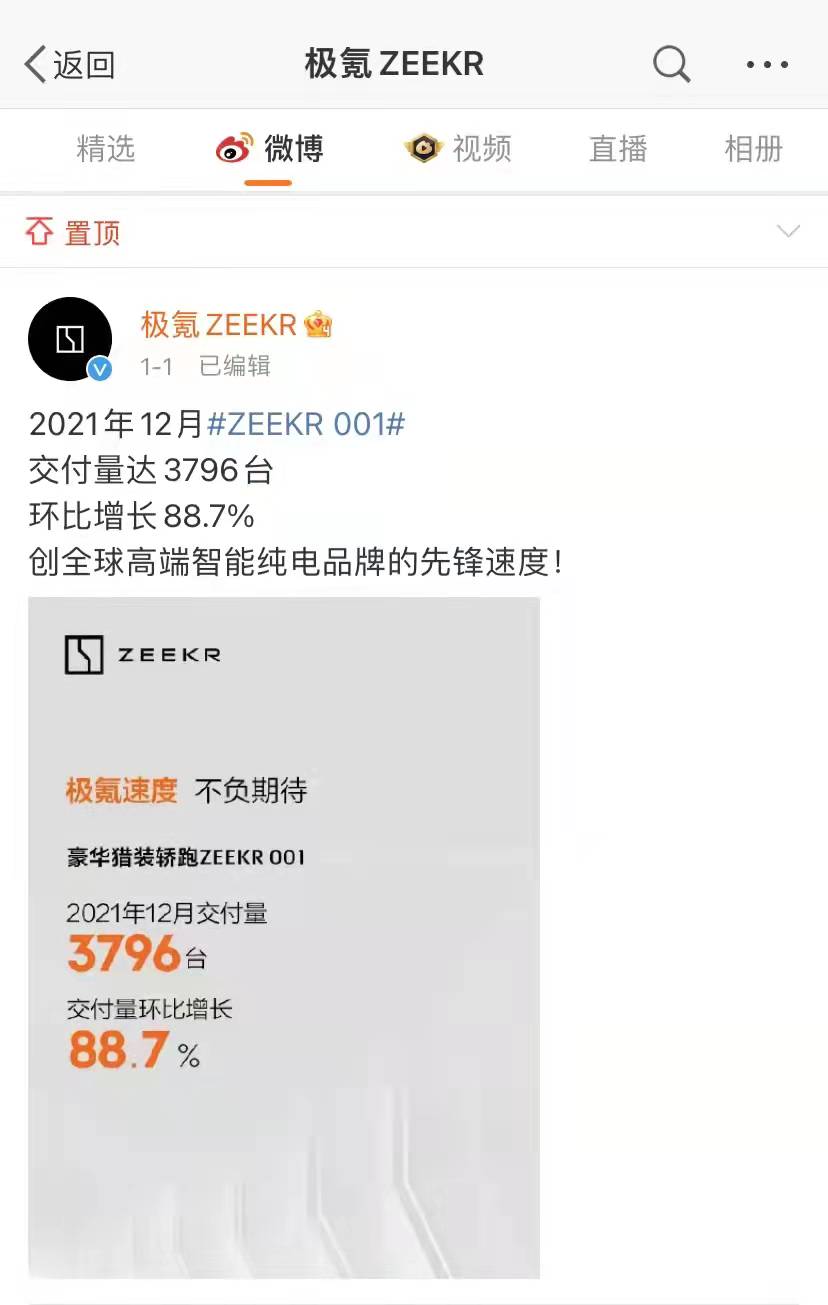The width and height of the screenshot is (828, 1305).
Task: Tap the 极氪 ZEEKR account name
Action: click(219, 325)
